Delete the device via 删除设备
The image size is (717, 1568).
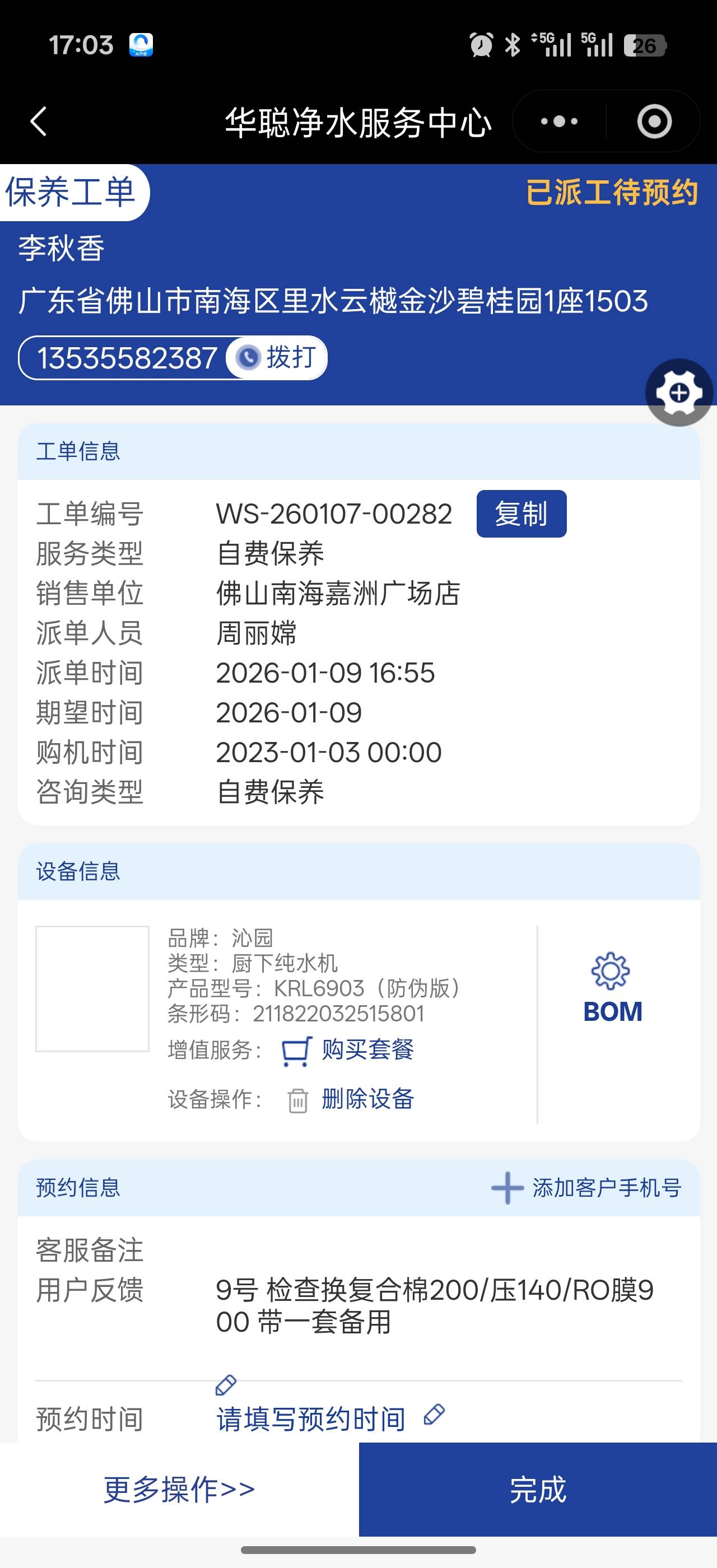pyautogui.click(x=367, y=1099)
